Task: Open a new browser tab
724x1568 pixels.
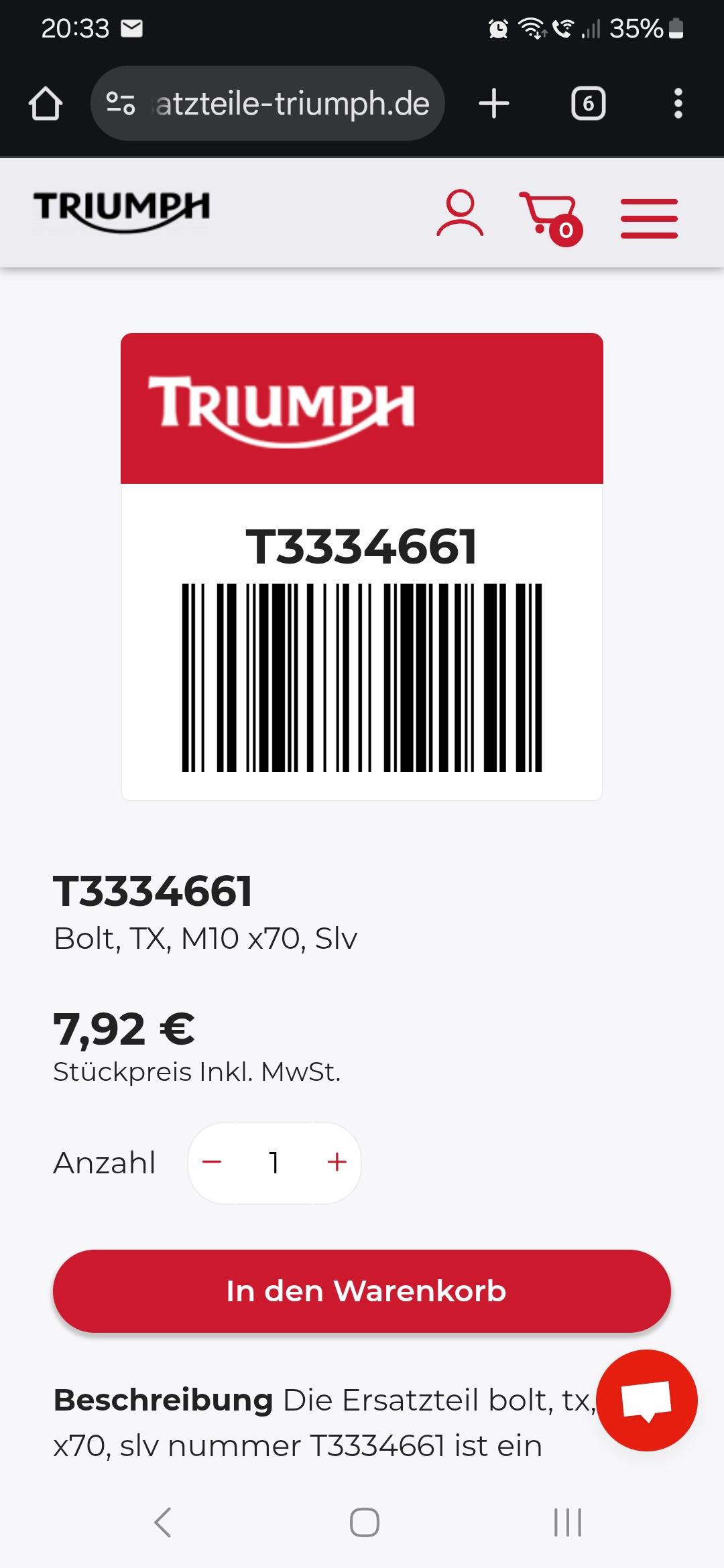Action: pyautogui.click(x=494, y=104)
